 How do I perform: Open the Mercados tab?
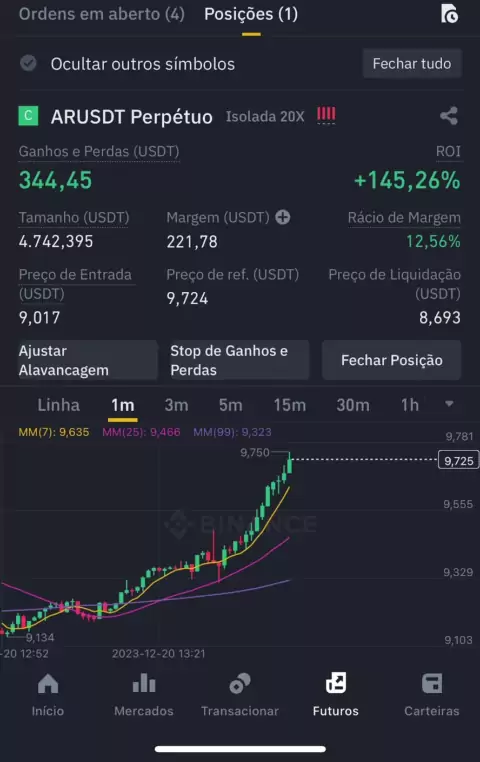(144, 695)
